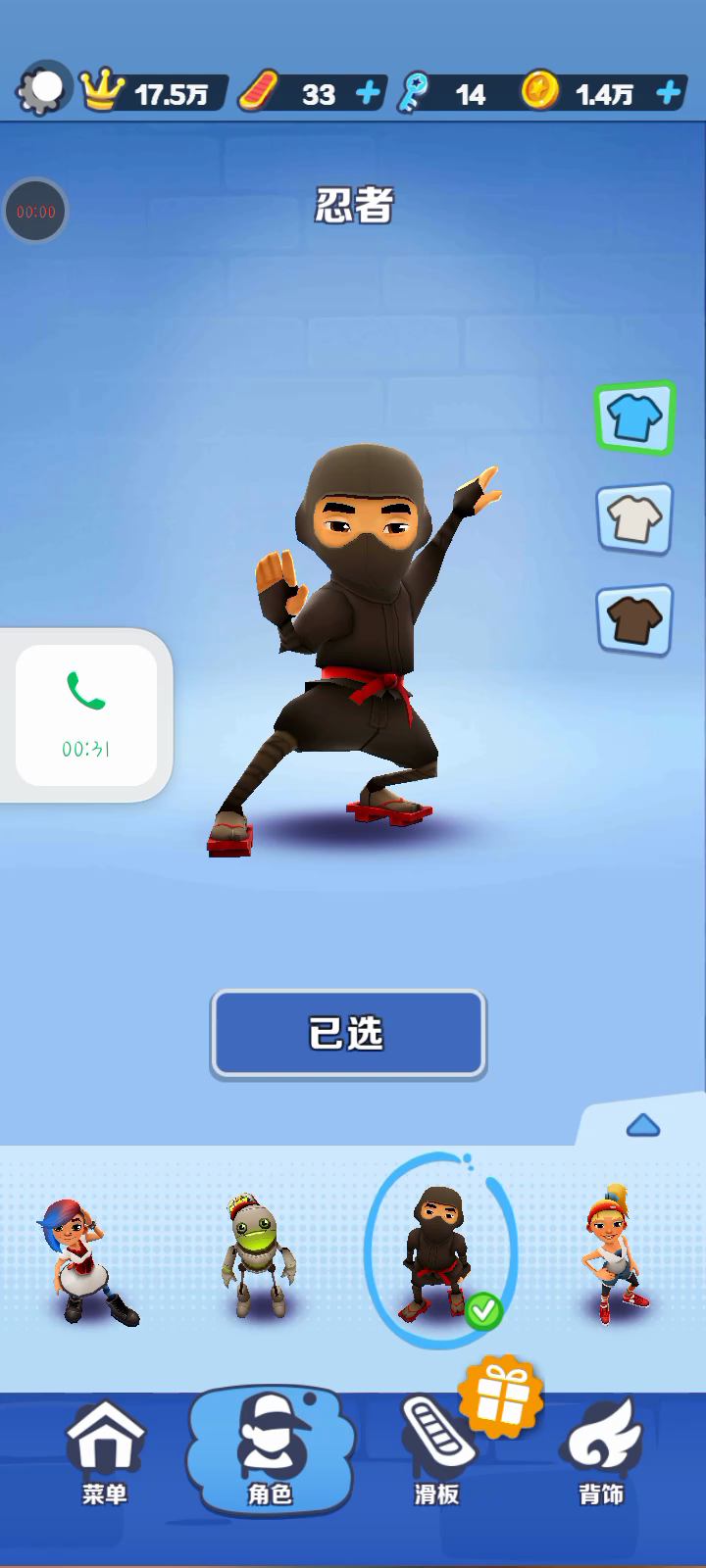The height and width of the screenshot is (1568, 706).
Task: Choose the frog-head robot character
Action: (x=257, y=1257)
